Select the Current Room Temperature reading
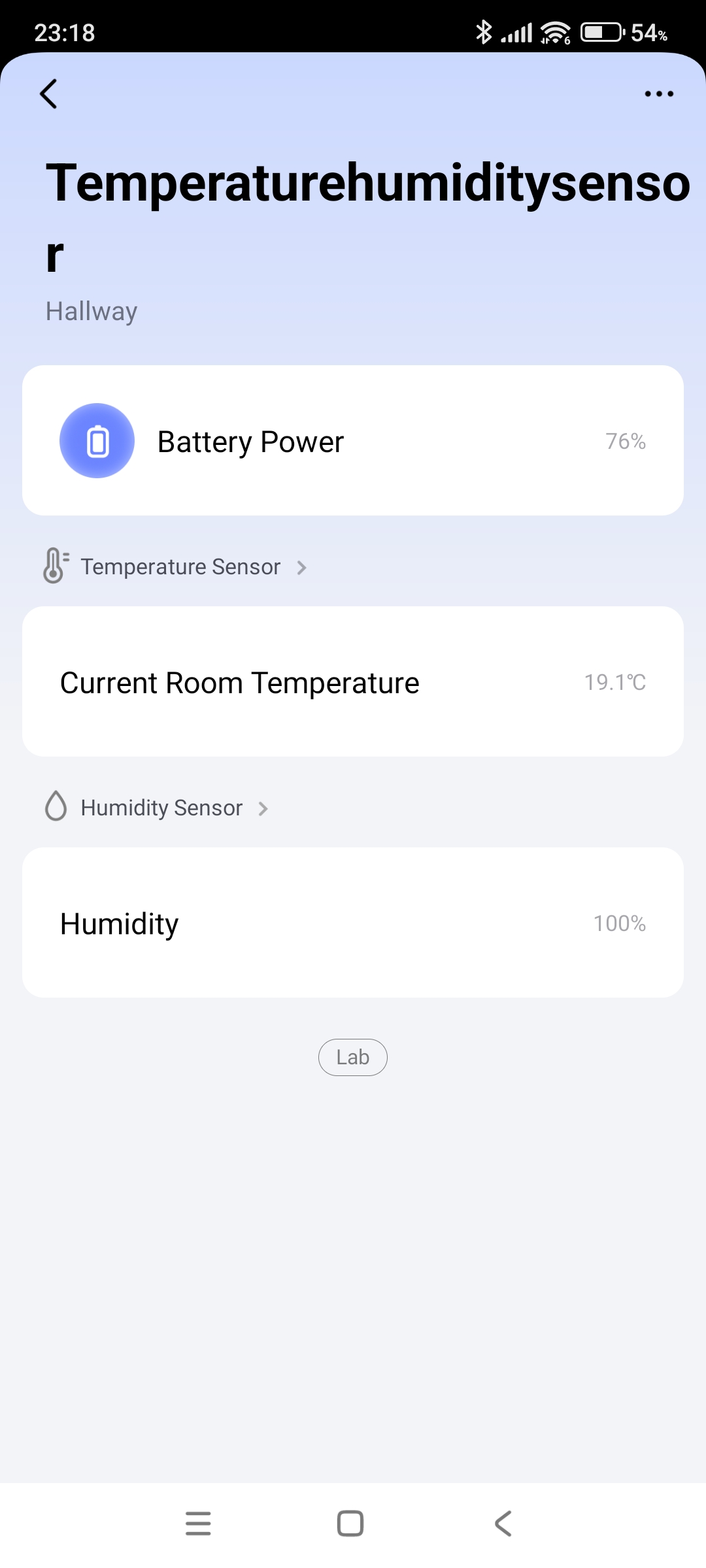 pyautogui.click(x=353, y=681)
